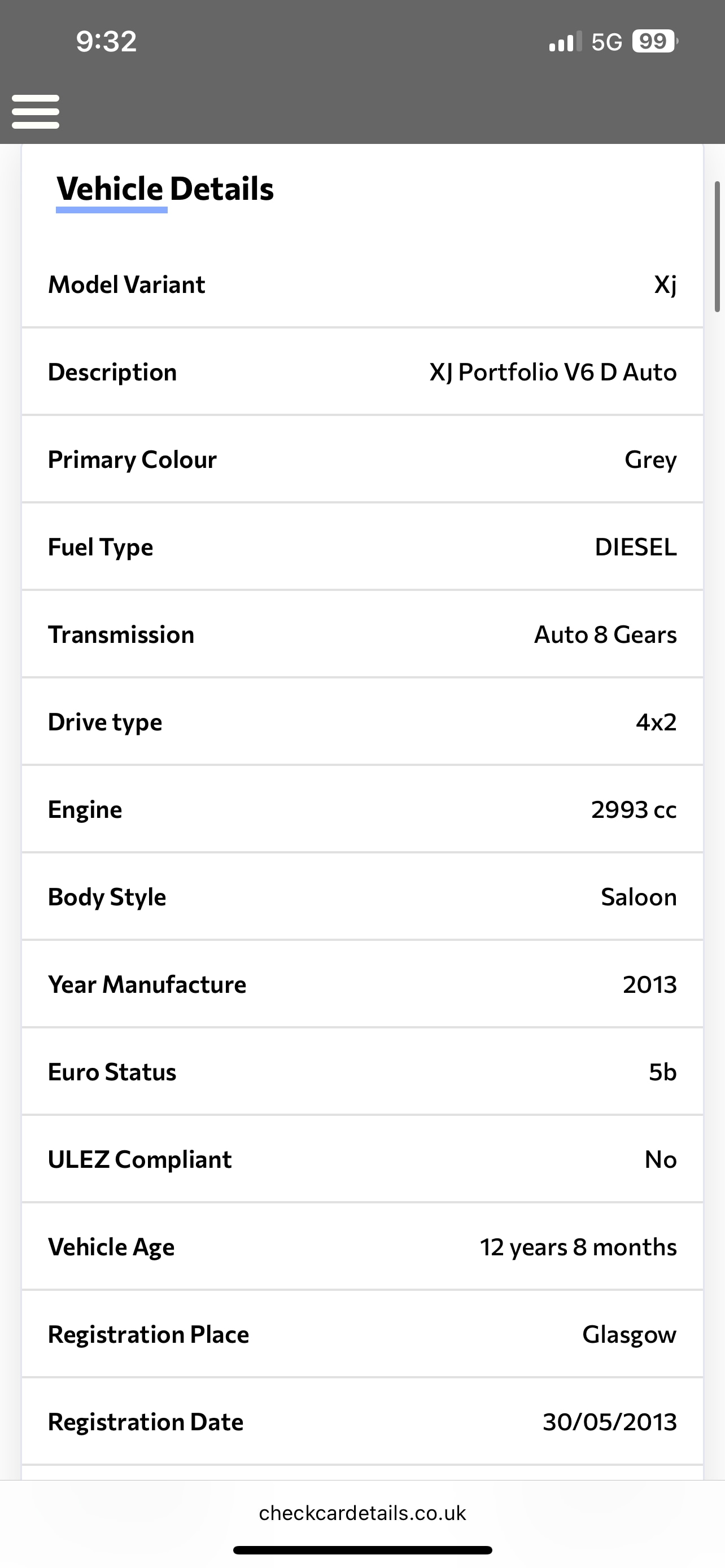Tap the cellular signal indicator
Viewport: 725px width, 1568px height.
(562, 41)
